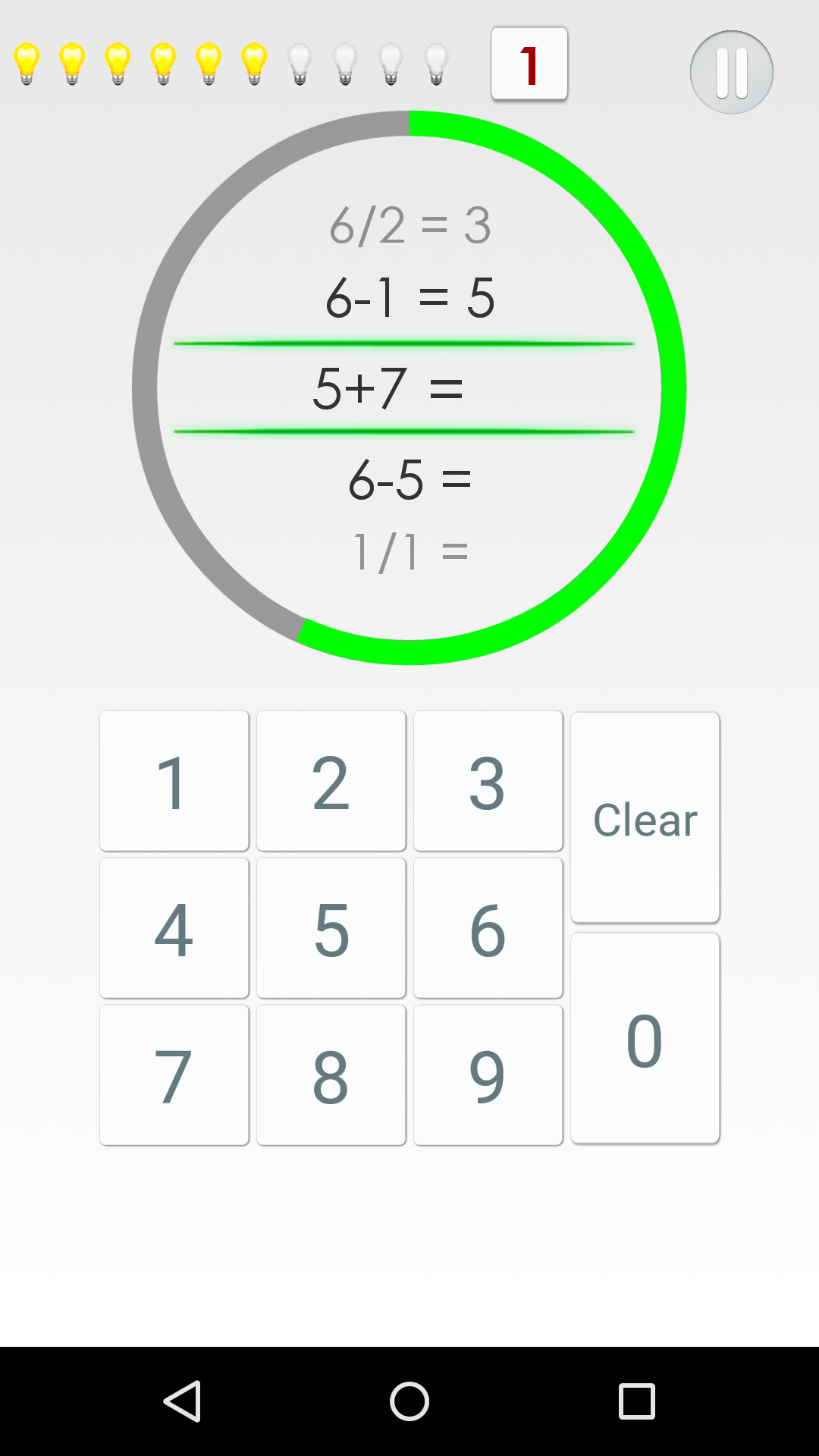Enter digit 1 on the keypad
Viewport: 819px width, 1456px height.
pos(174,780)
